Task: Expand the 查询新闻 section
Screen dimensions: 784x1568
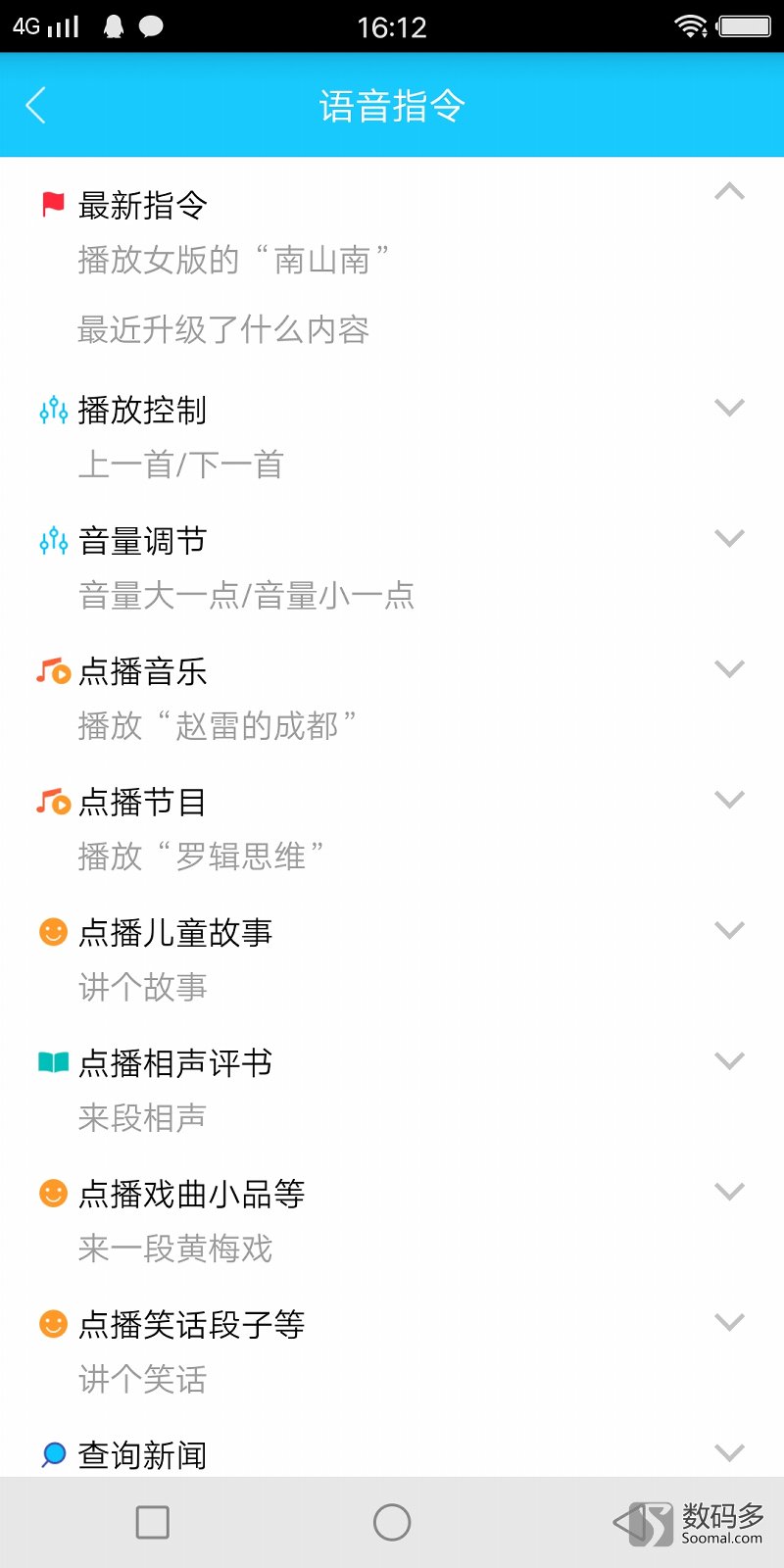Action: point(729,1453)
